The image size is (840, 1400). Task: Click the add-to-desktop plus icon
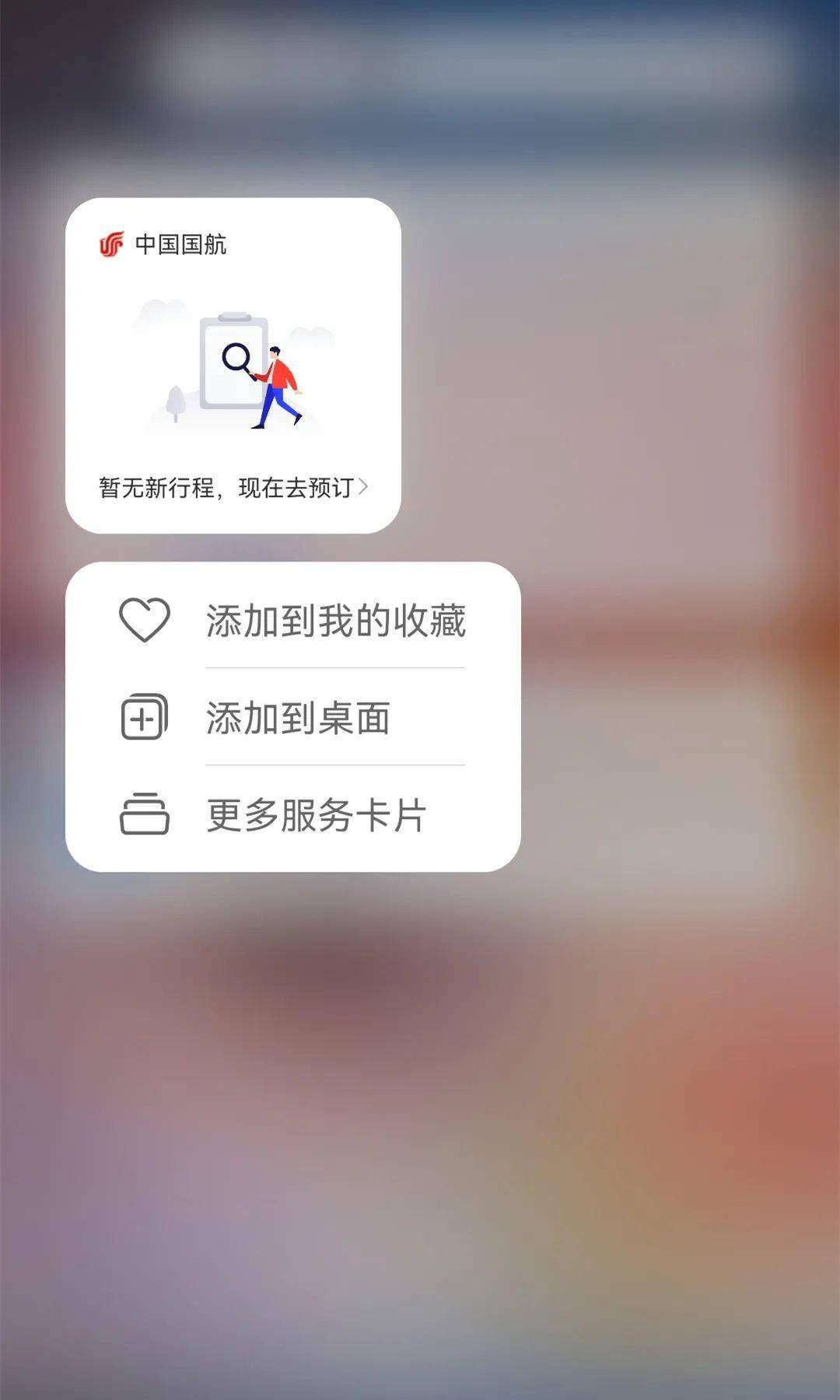[145, 717]
